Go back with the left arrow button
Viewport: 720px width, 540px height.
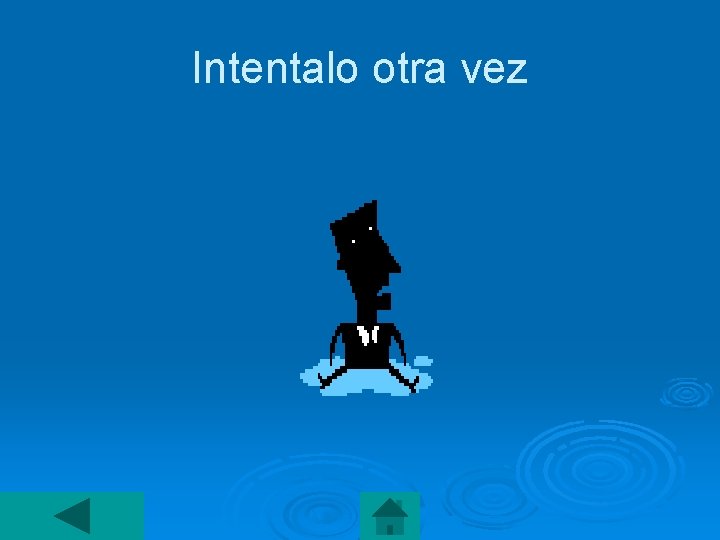72,516
